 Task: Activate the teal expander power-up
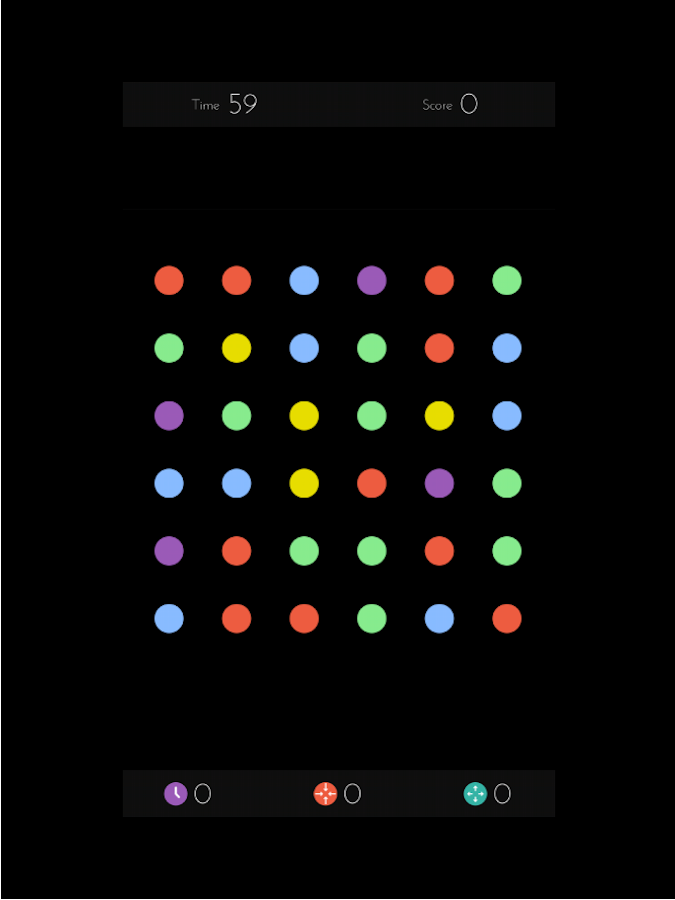(475, 794)
